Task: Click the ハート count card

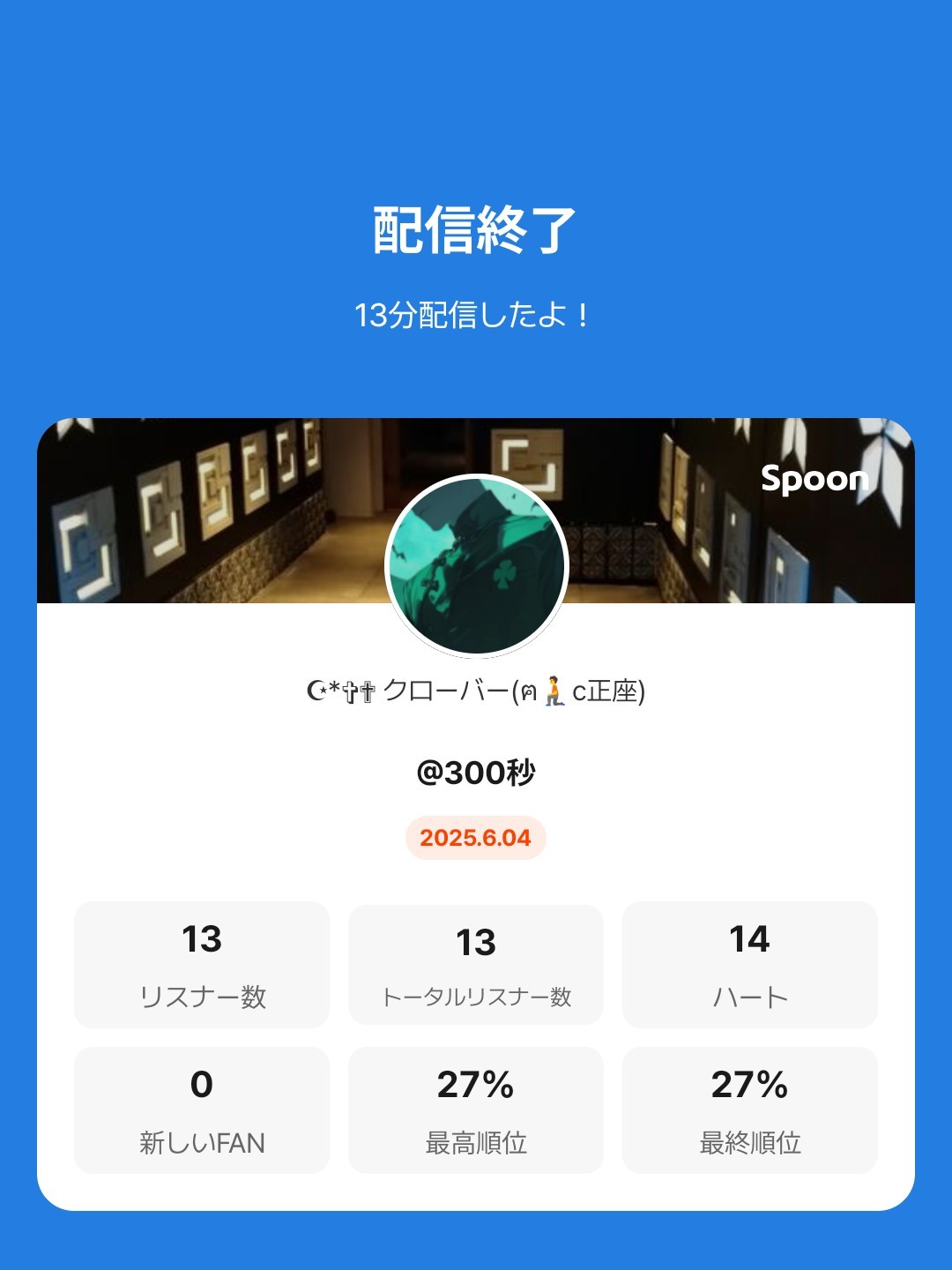Action: pyautogui.click(x=750, y=964)
